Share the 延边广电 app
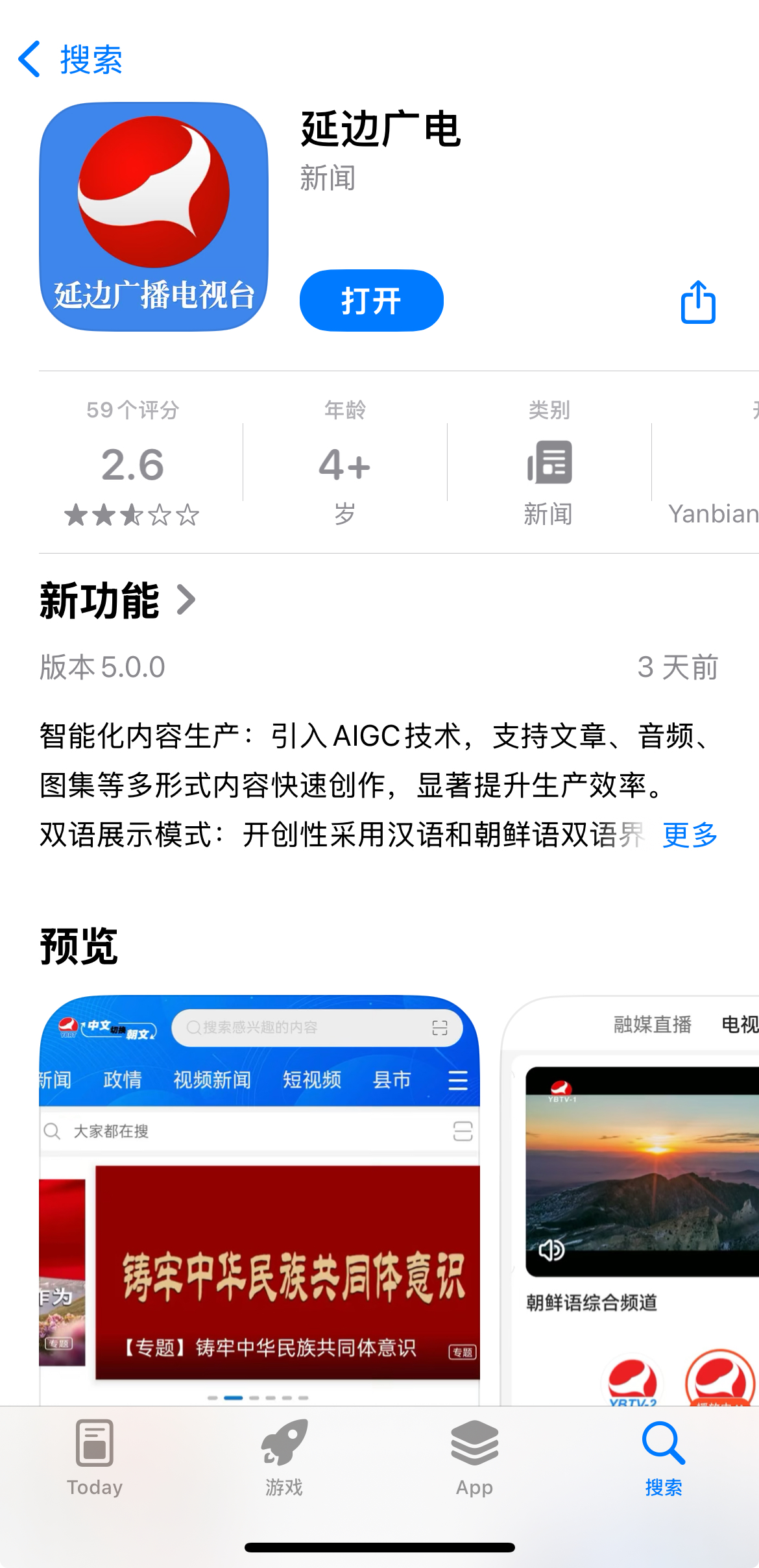The image size is (759, 1568). tap(698, 302)
